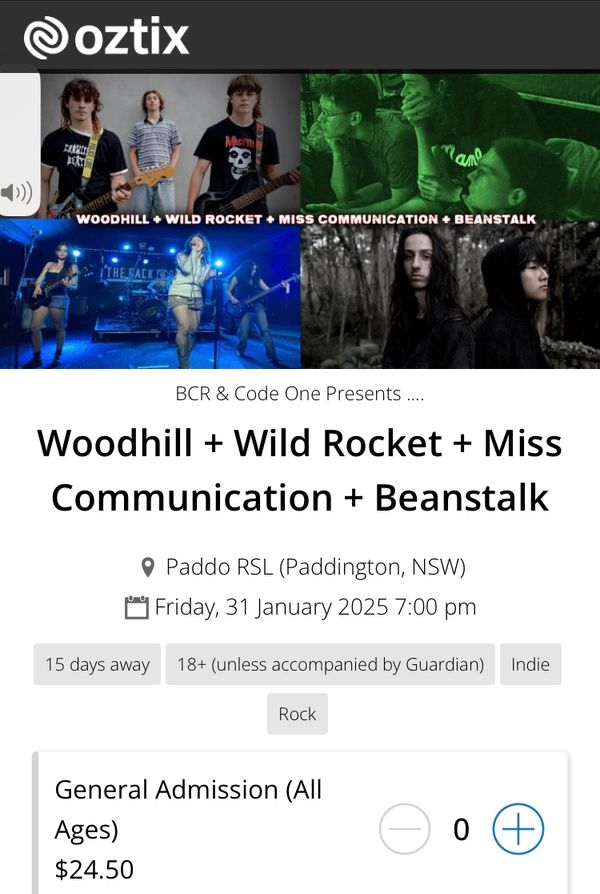Select the Rock genre chip
600x894 pixels.
(297, 714)
